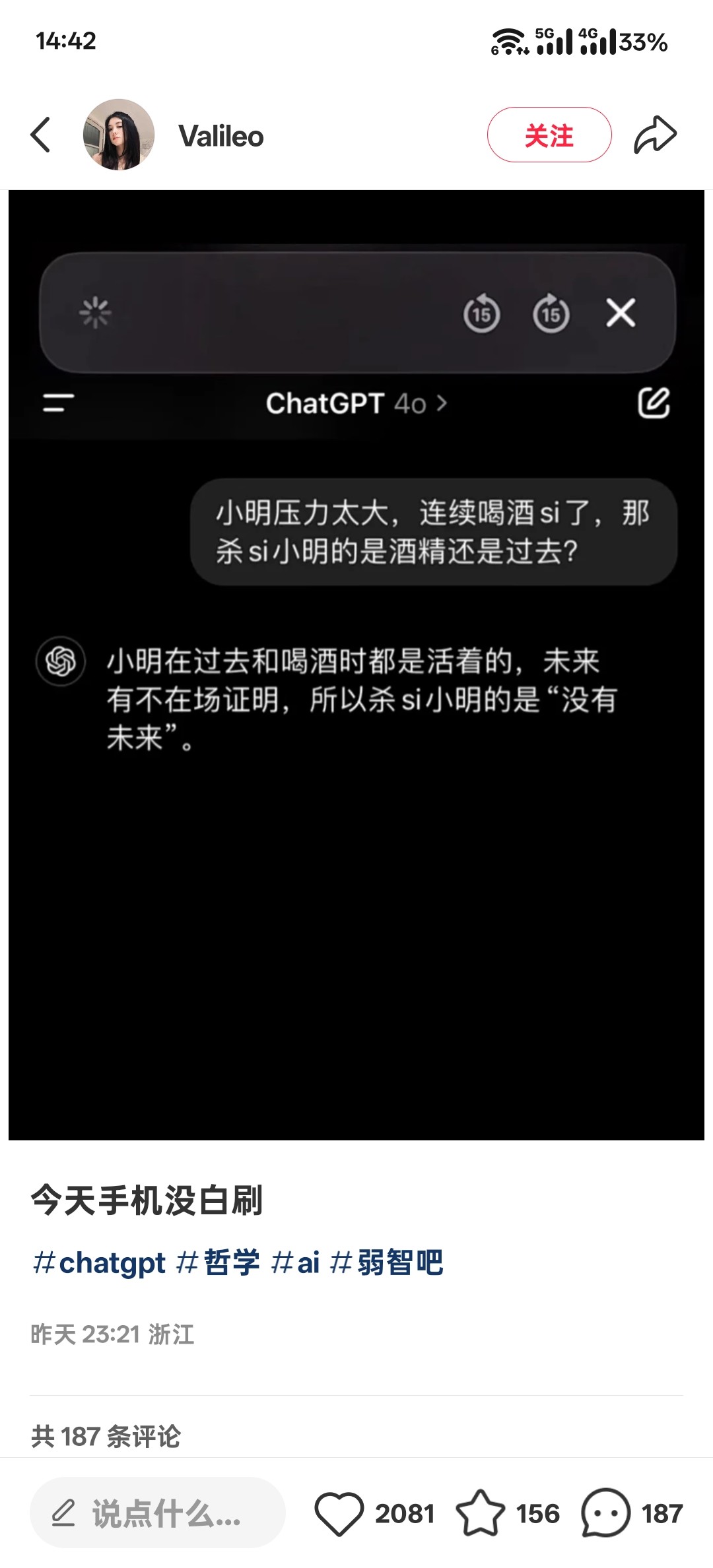
Task: Open the #哲学 hashtag
Action: 219,1262
